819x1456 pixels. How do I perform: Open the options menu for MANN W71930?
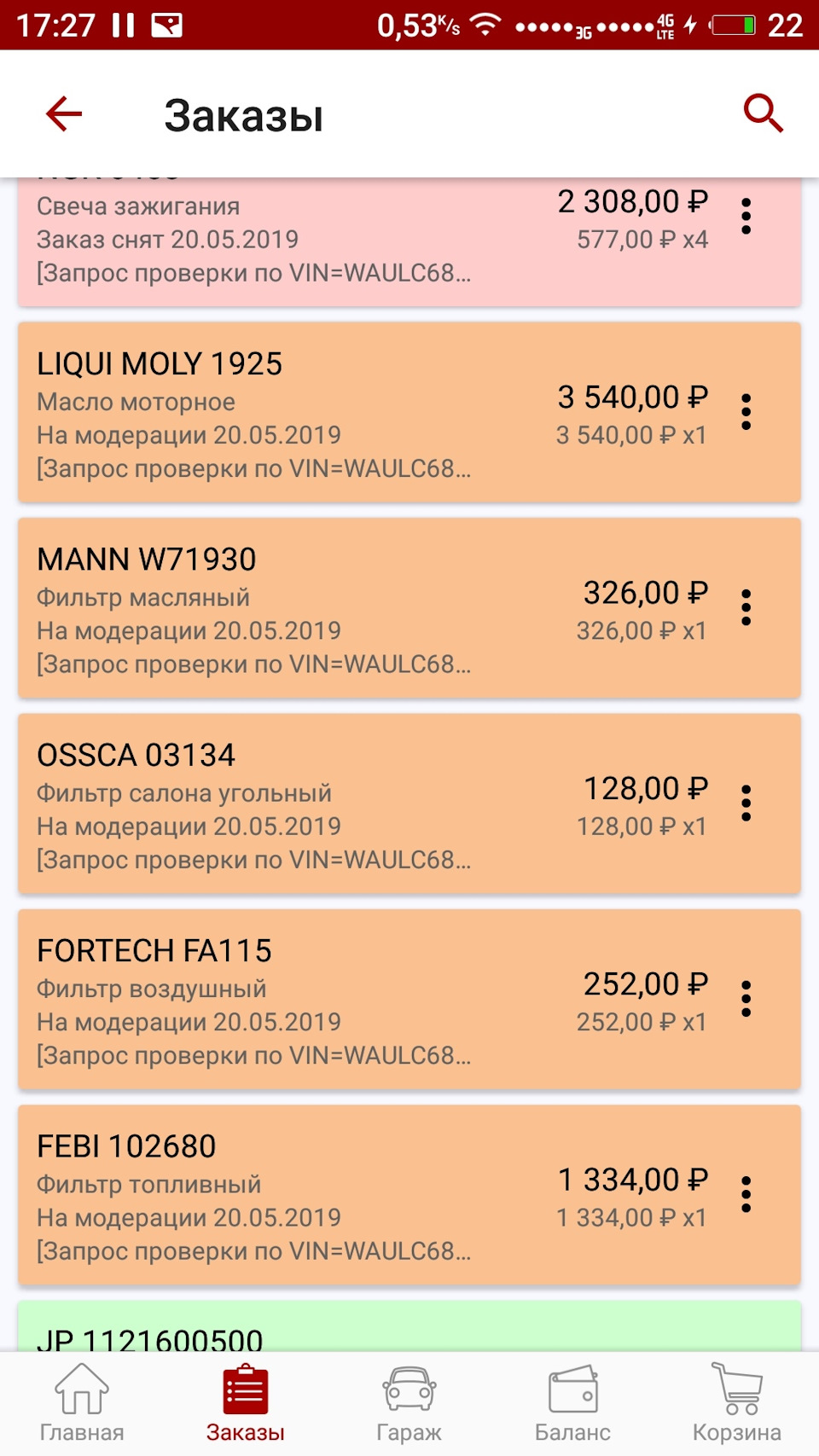tap(747, 608)
